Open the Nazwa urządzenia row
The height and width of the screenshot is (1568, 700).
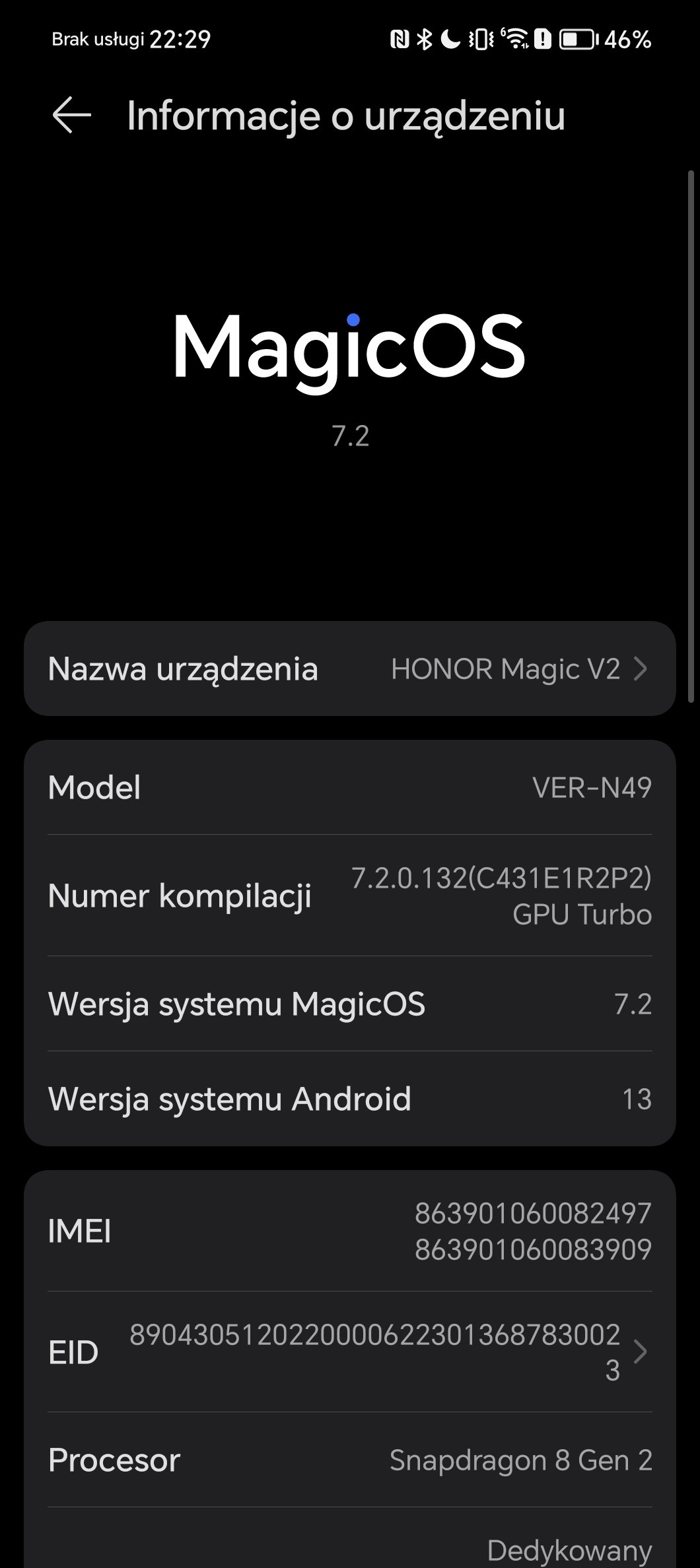pos(350,669)
